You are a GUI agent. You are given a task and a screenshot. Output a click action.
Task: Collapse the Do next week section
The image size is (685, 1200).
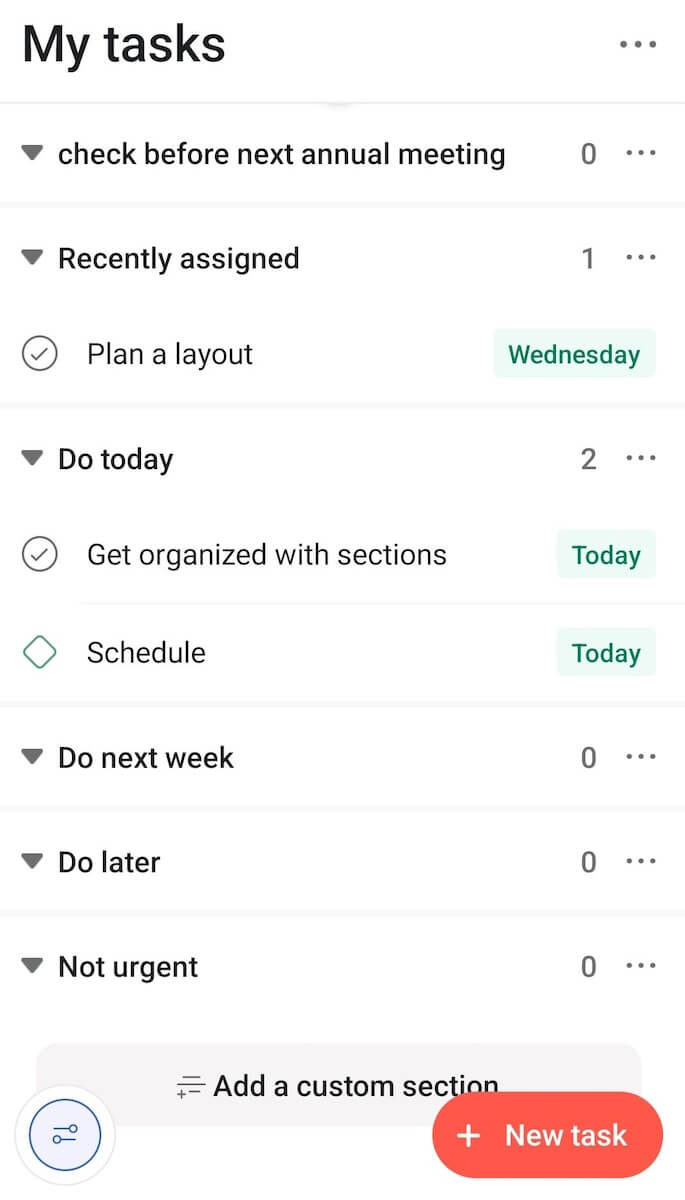(33, 757)
